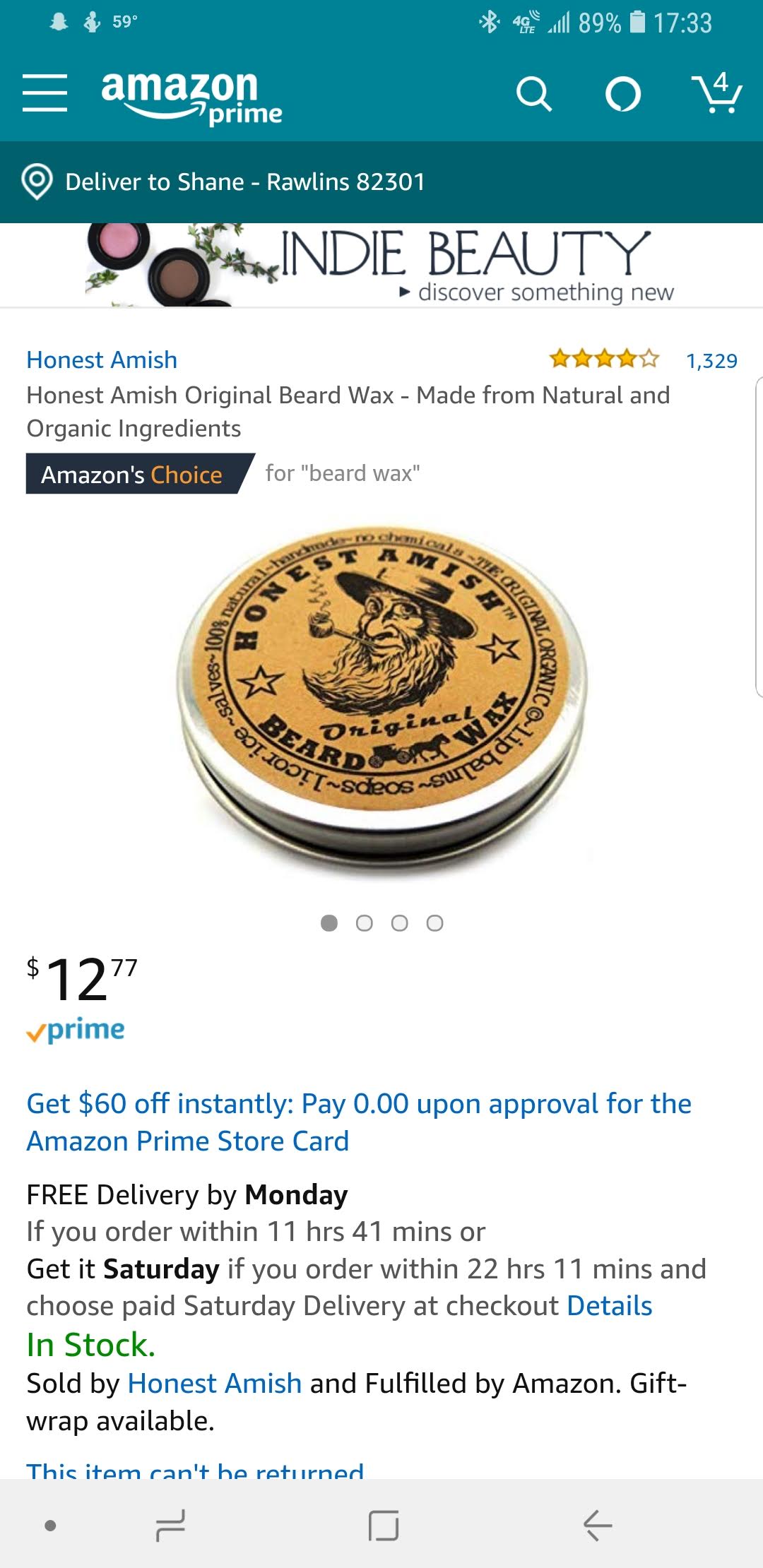This screenshot has height=1568, width=763.
Task: View the shopping cart
Action: (716, 93)
